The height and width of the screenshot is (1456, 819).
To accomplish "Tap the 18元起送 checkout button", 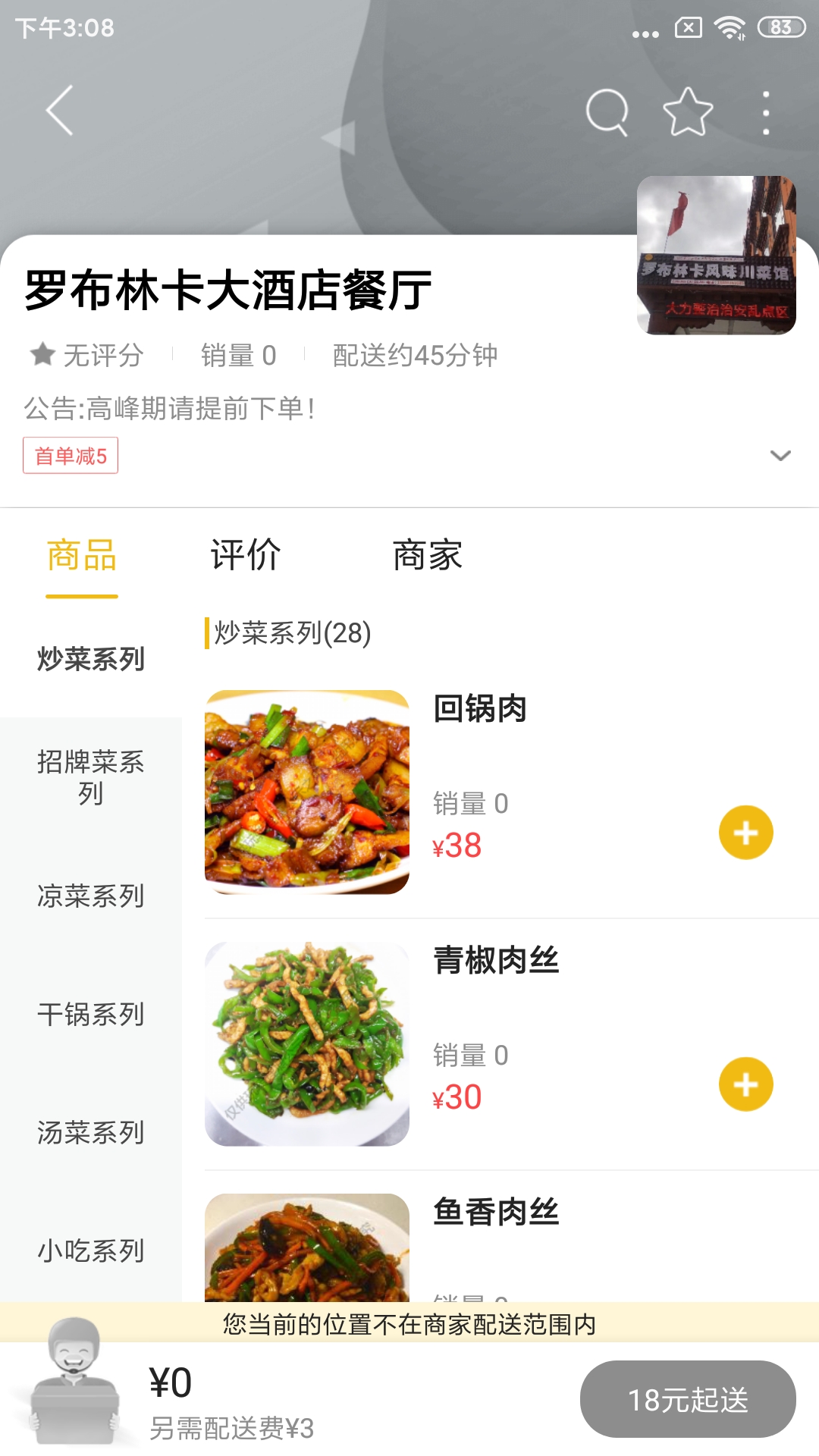I will point(687,1399).
